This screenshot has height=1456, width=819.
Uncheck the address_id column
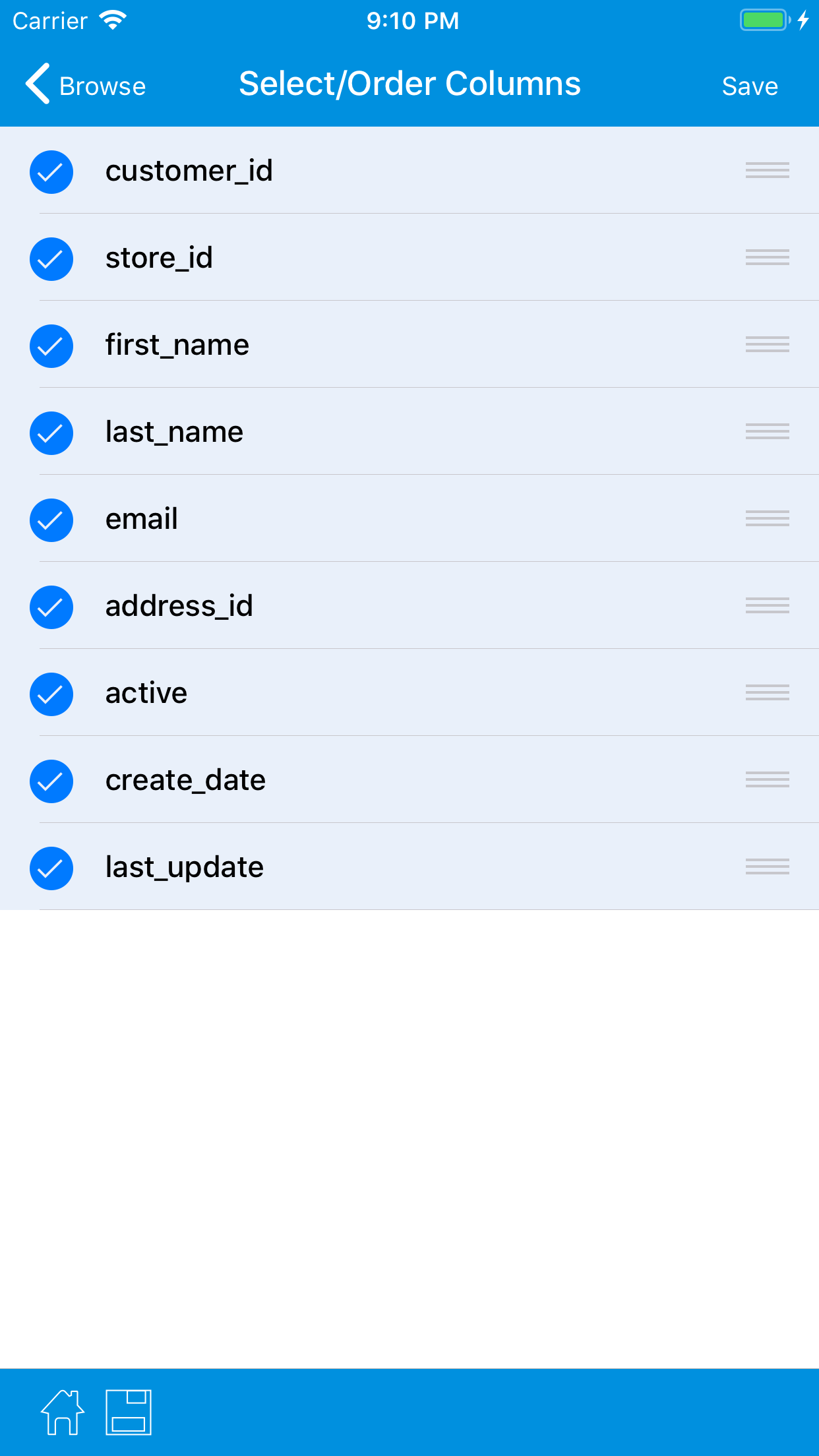51,607
